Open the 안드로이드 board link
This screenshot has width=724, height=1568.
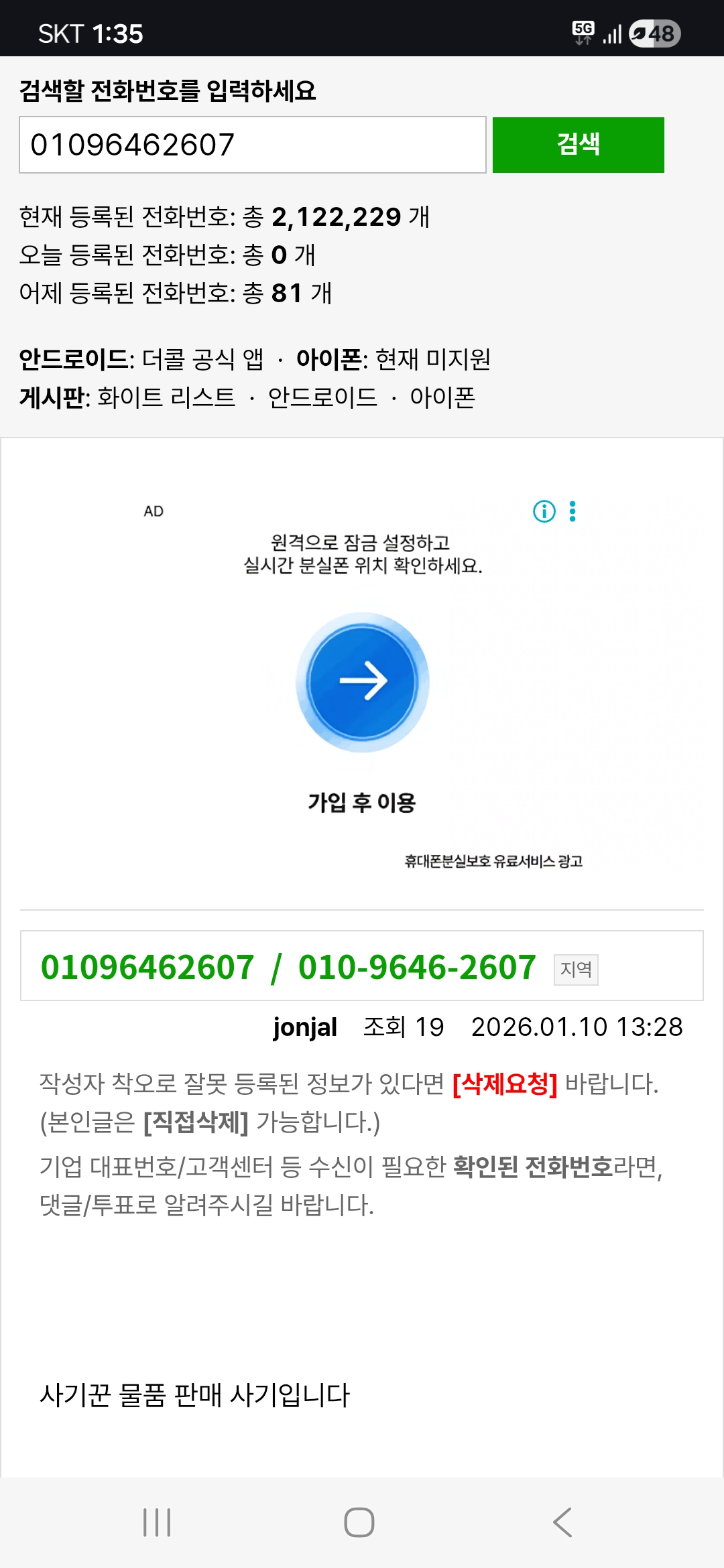322,397
